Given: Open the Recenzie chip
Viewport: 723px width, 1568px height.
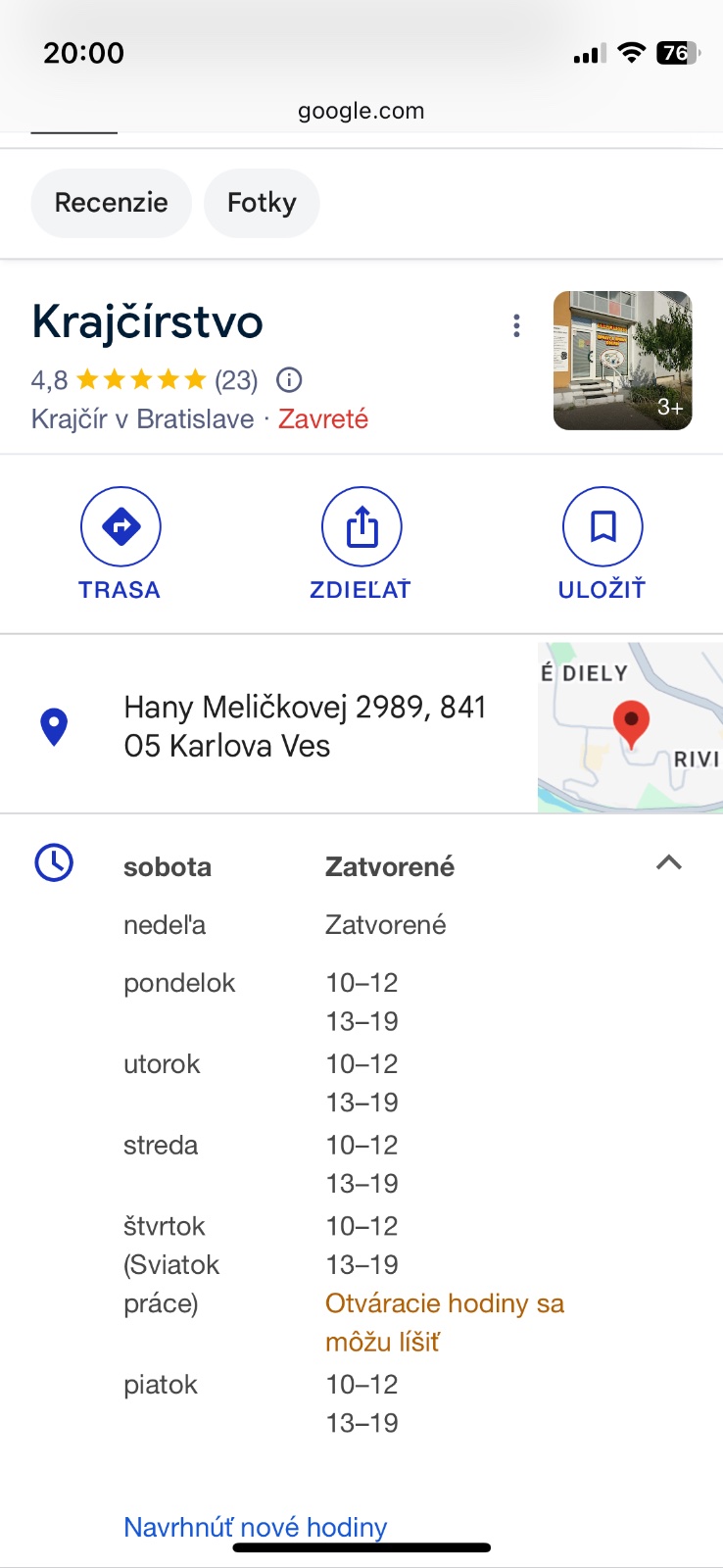Looking at the screenshot, I should point(111,203).
